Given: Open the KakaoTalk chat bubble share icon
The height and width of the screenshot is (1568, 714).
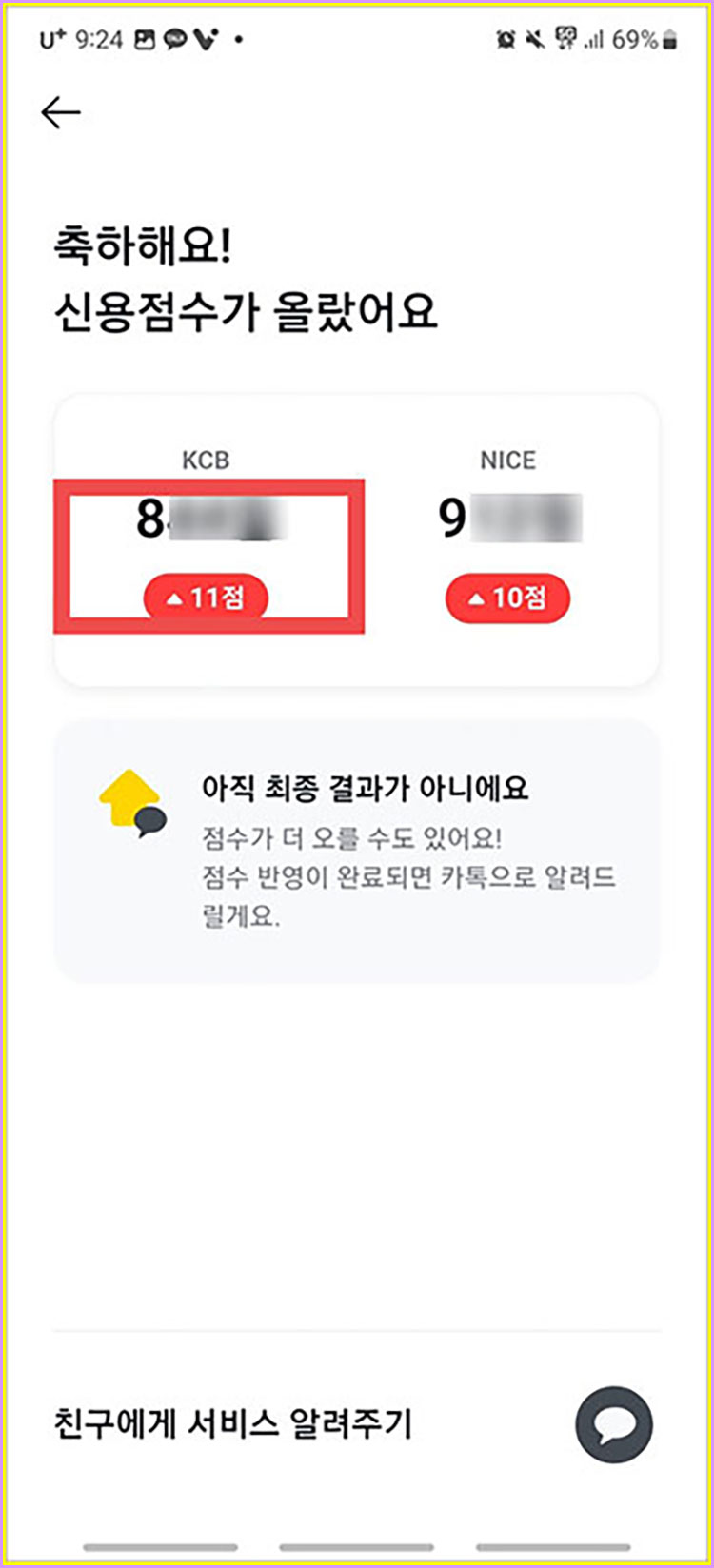Looking at the screenshot, I should 613,1424.
